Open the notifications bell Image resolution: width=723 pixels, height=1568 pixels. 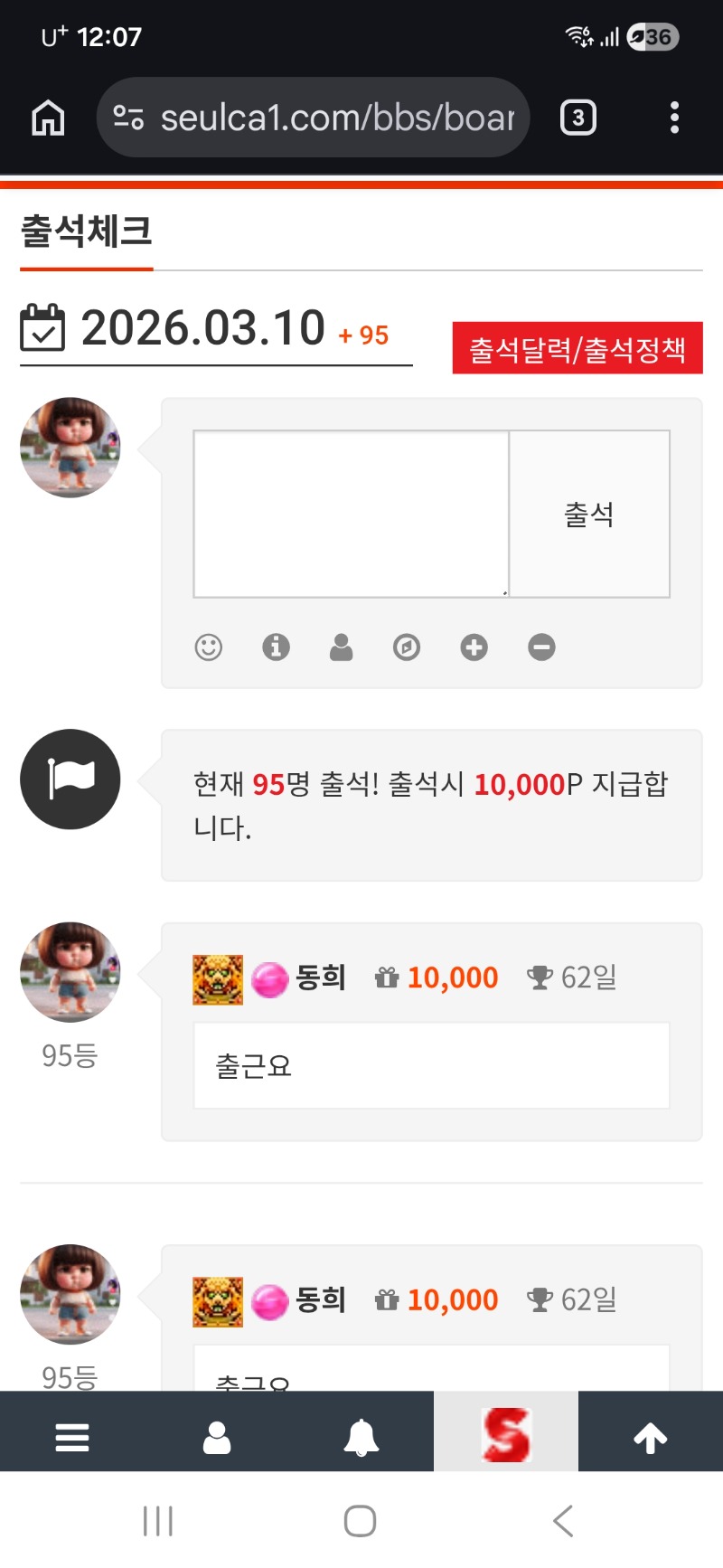[361, 1437]
